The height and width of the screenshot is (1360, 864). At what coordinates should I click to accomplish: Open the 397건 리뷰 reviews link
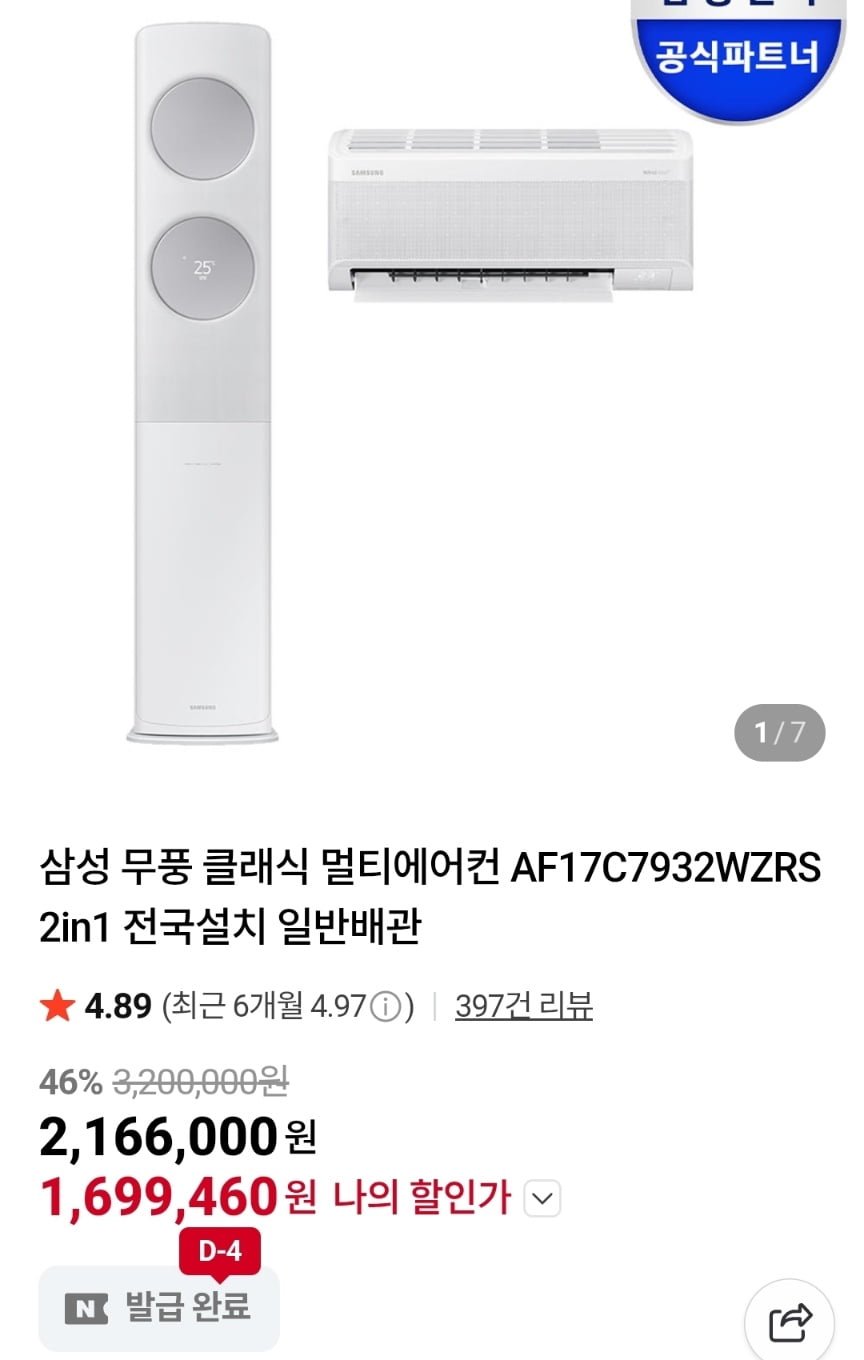point(523,1005)
